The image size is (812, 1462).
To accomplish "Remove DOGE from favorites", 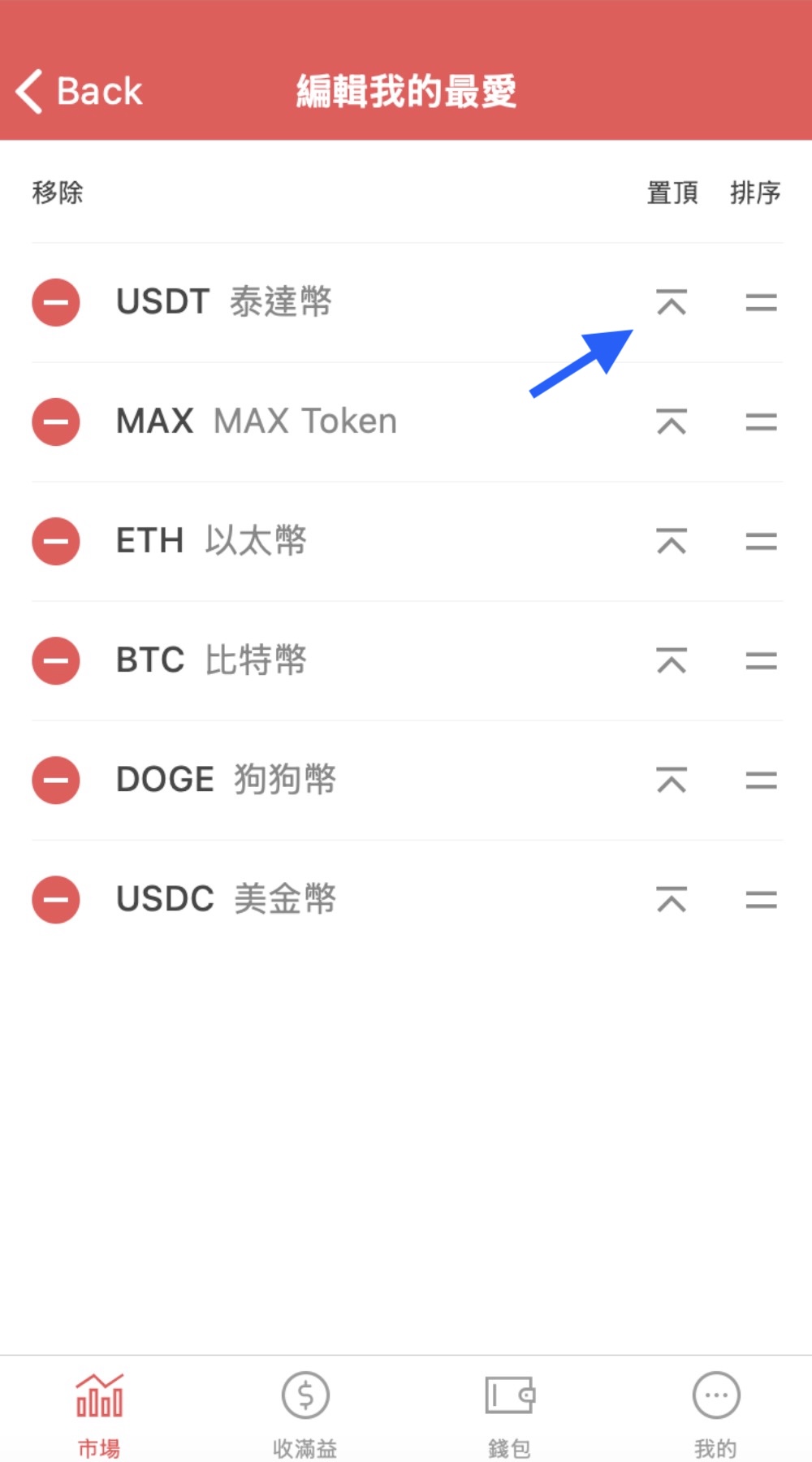I will [56, 781].
